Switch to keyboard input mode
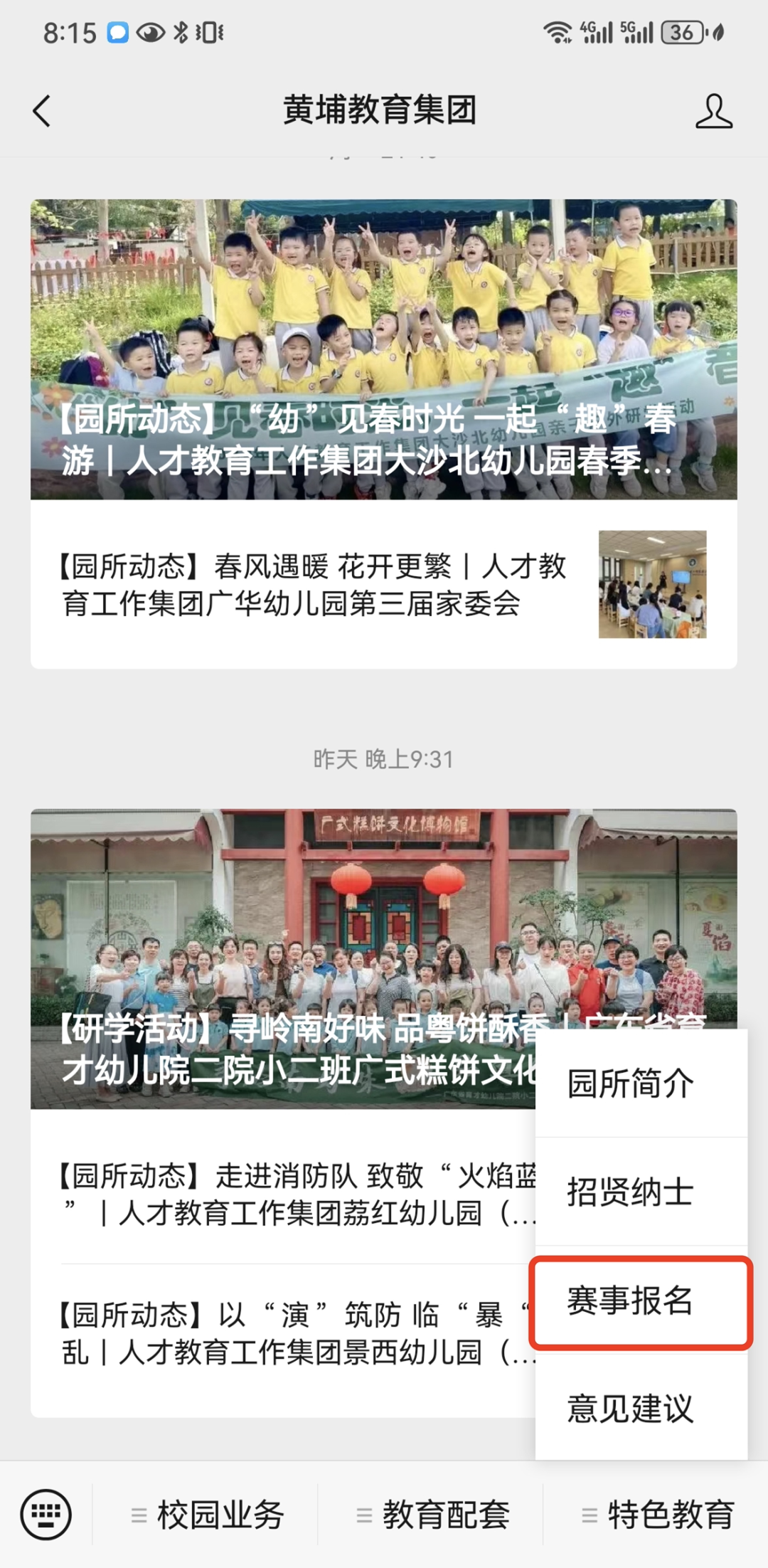 coord(46,1515)
